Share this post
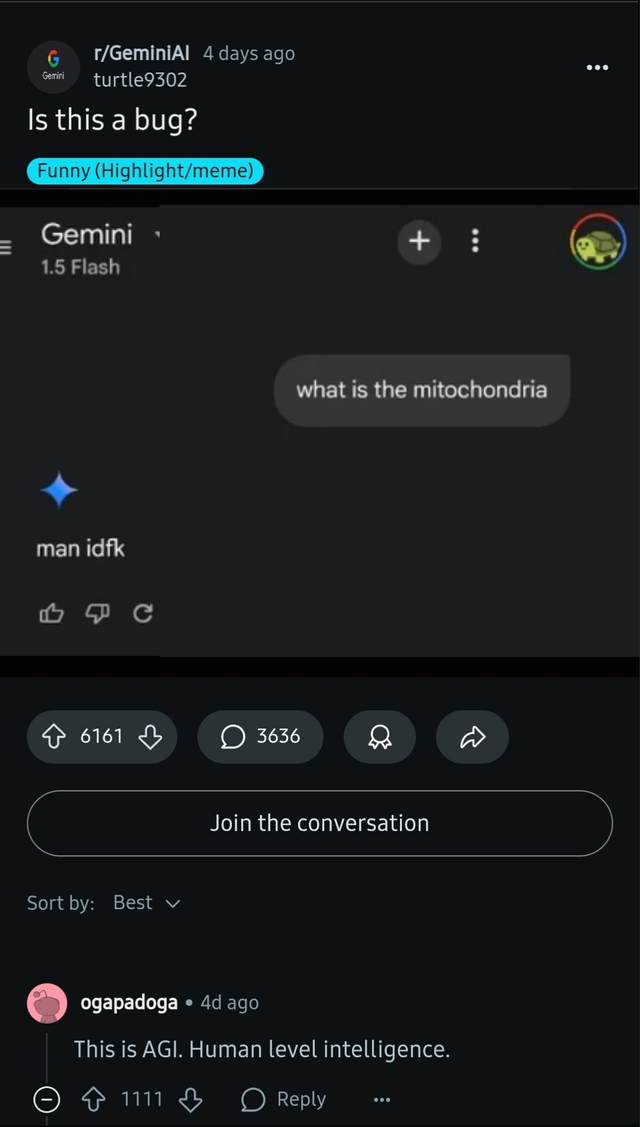The height and width of the screenshot is (1127, 640). (472, 737)
